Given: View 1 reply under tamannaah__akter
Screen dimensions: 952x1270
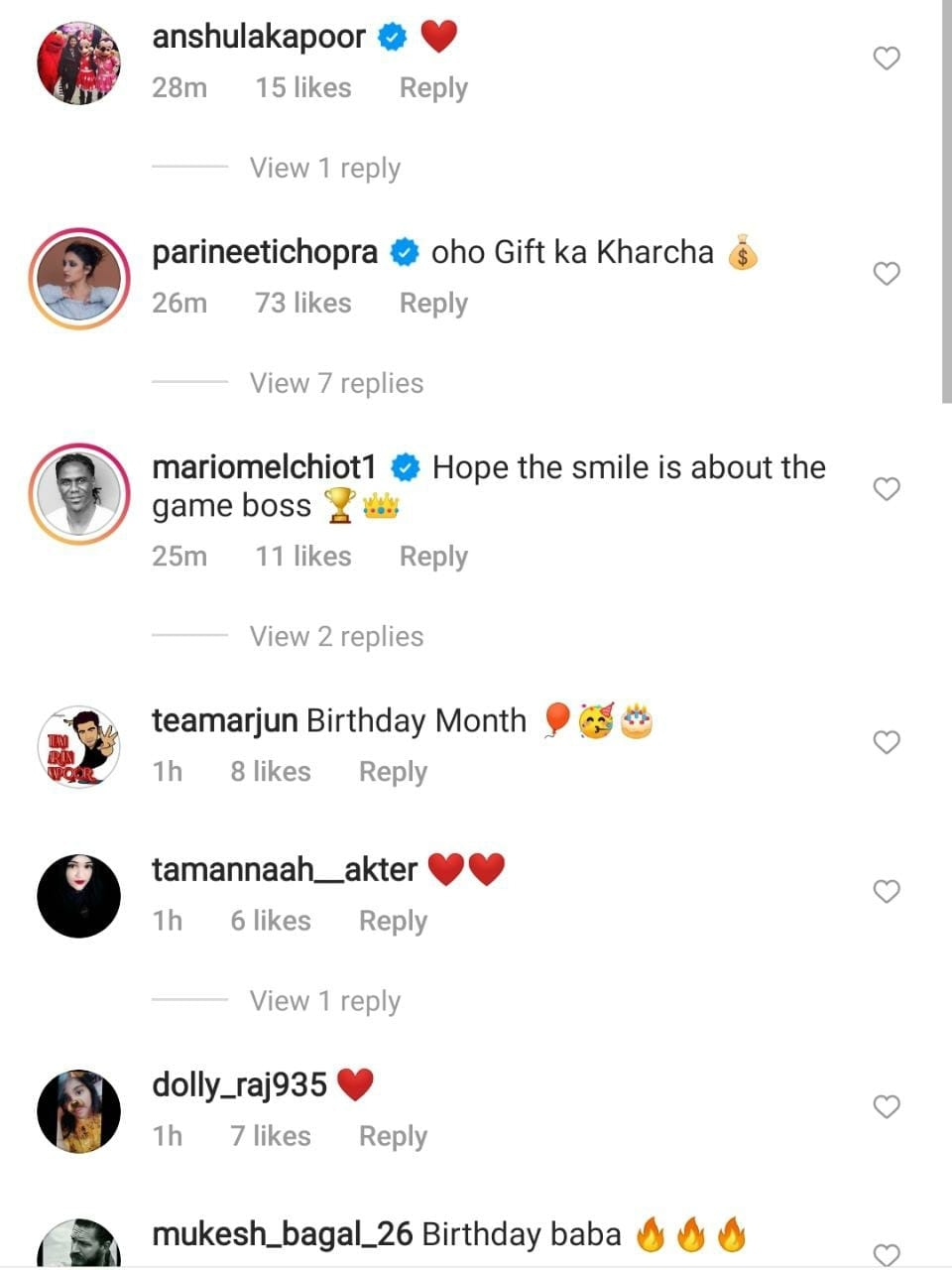Looking at the screenshot, I should tap(324, 1000).
